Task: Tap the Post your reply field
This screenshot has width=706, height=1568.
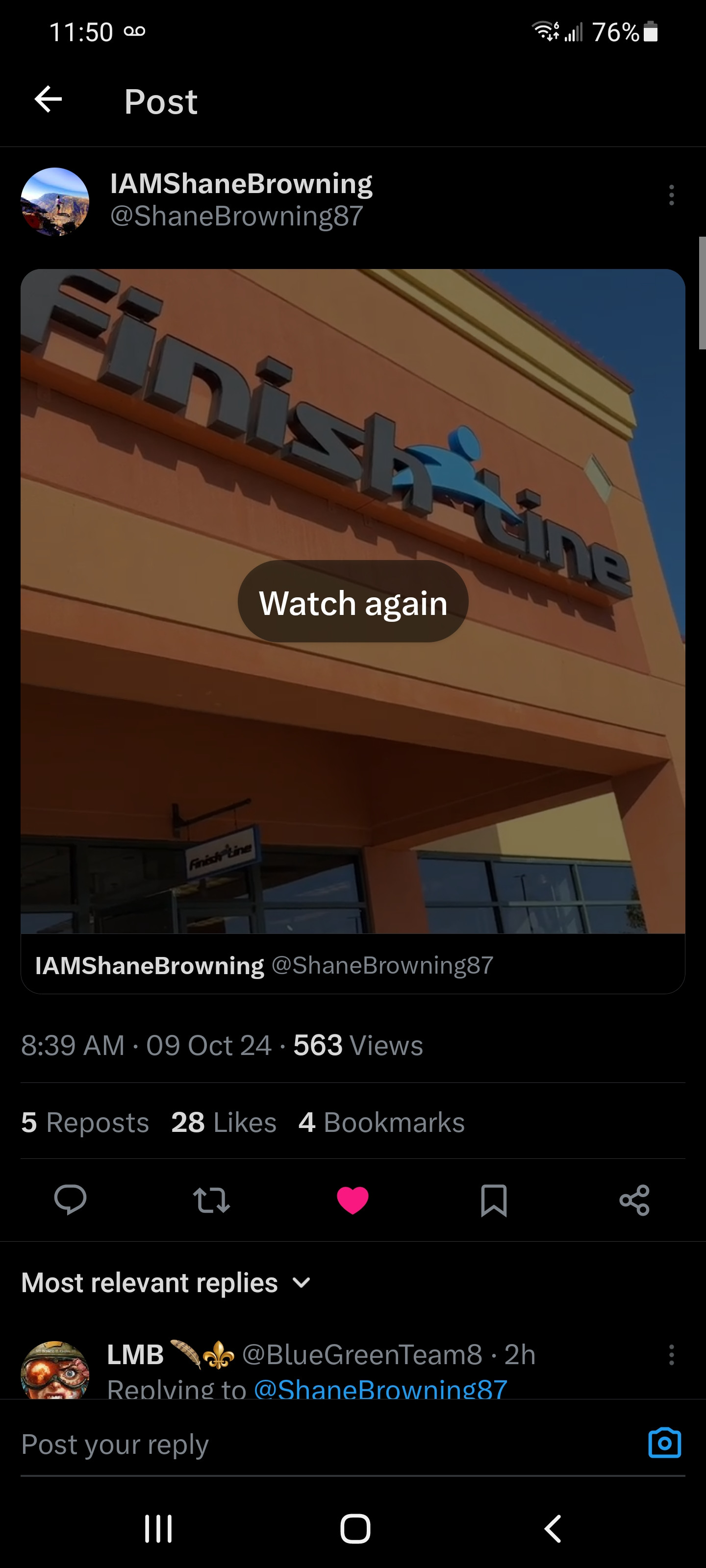Action: (x=304, y=1444)
